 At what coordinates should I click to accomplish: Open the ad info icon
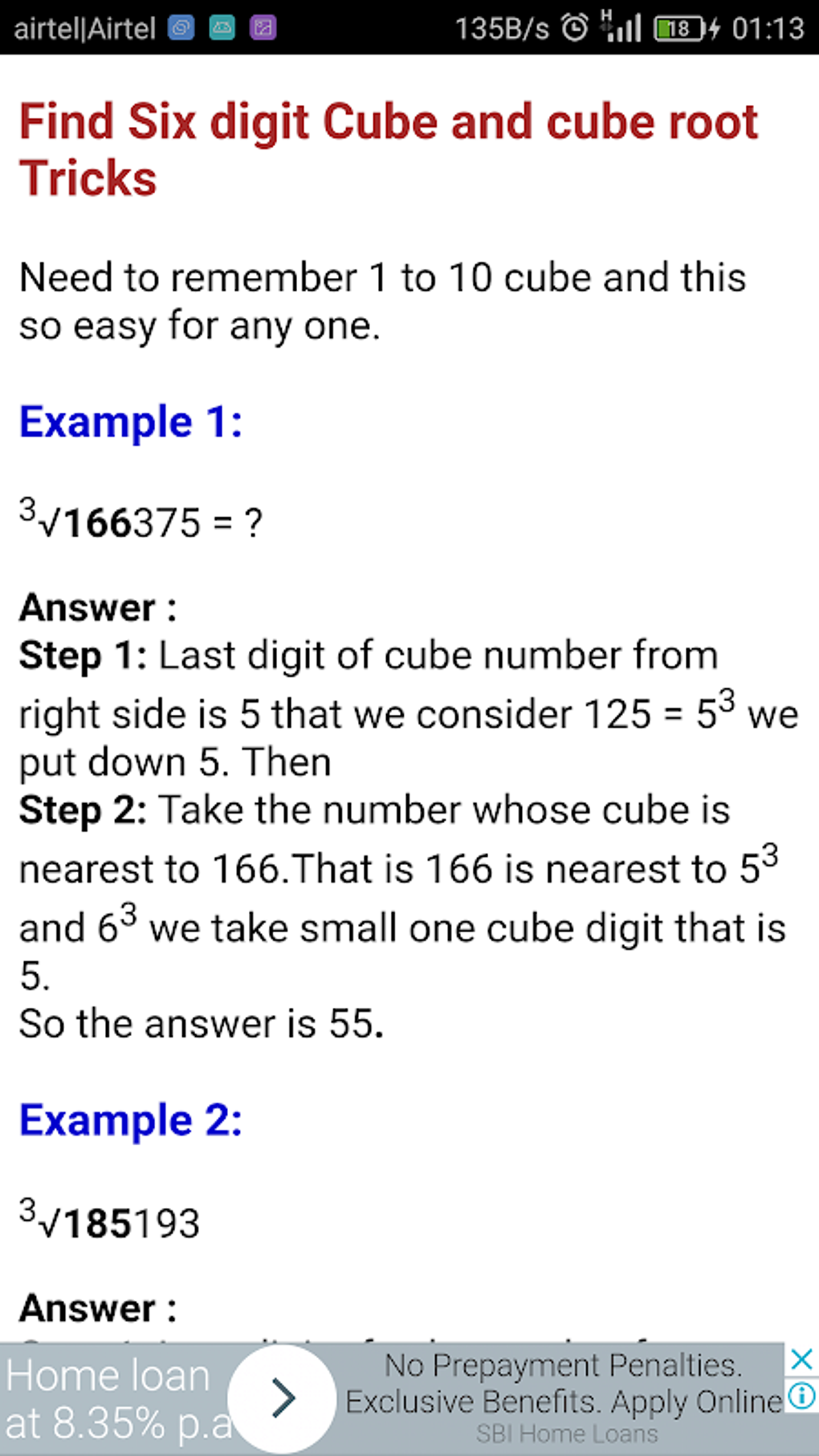[801, 1396]
